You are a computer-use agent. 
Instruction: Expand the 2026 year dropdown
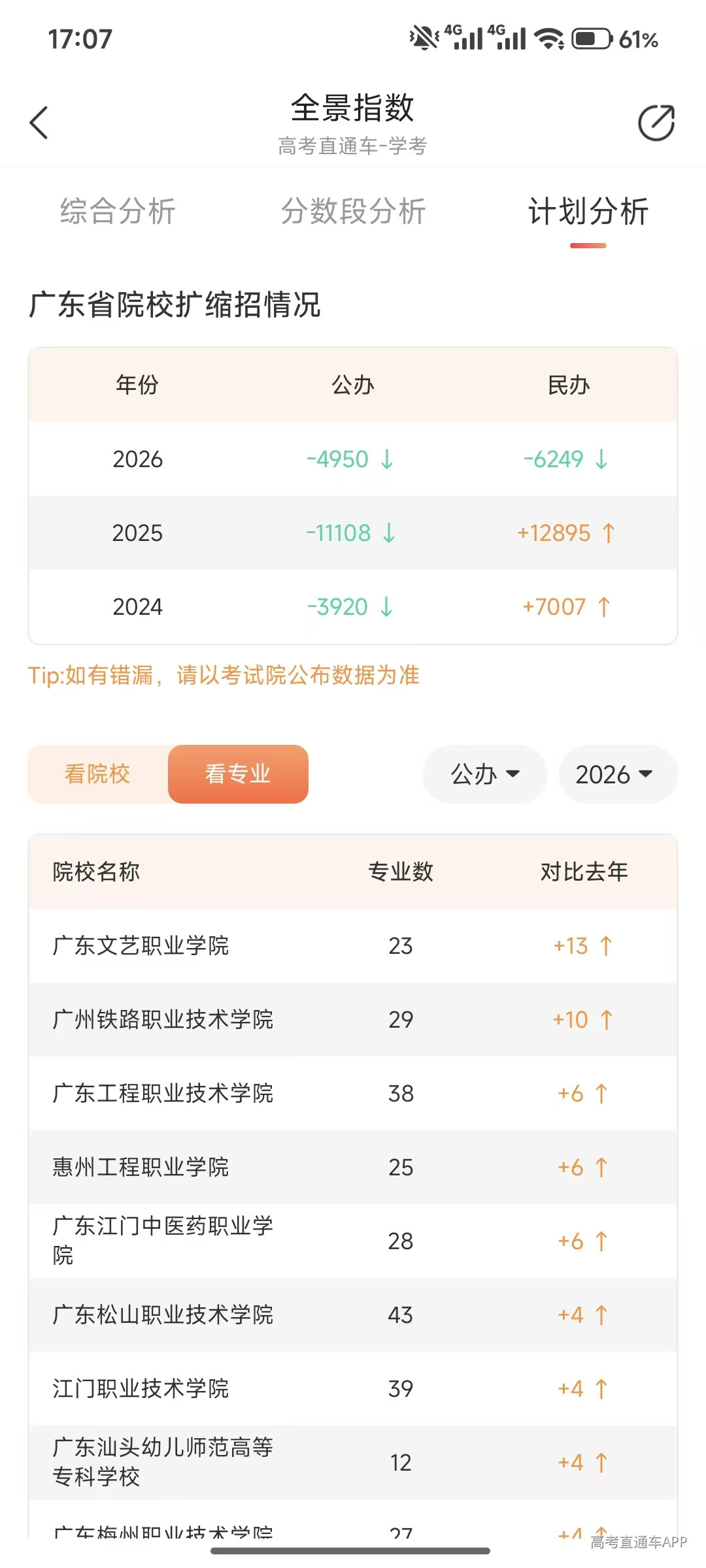[618, 774]
